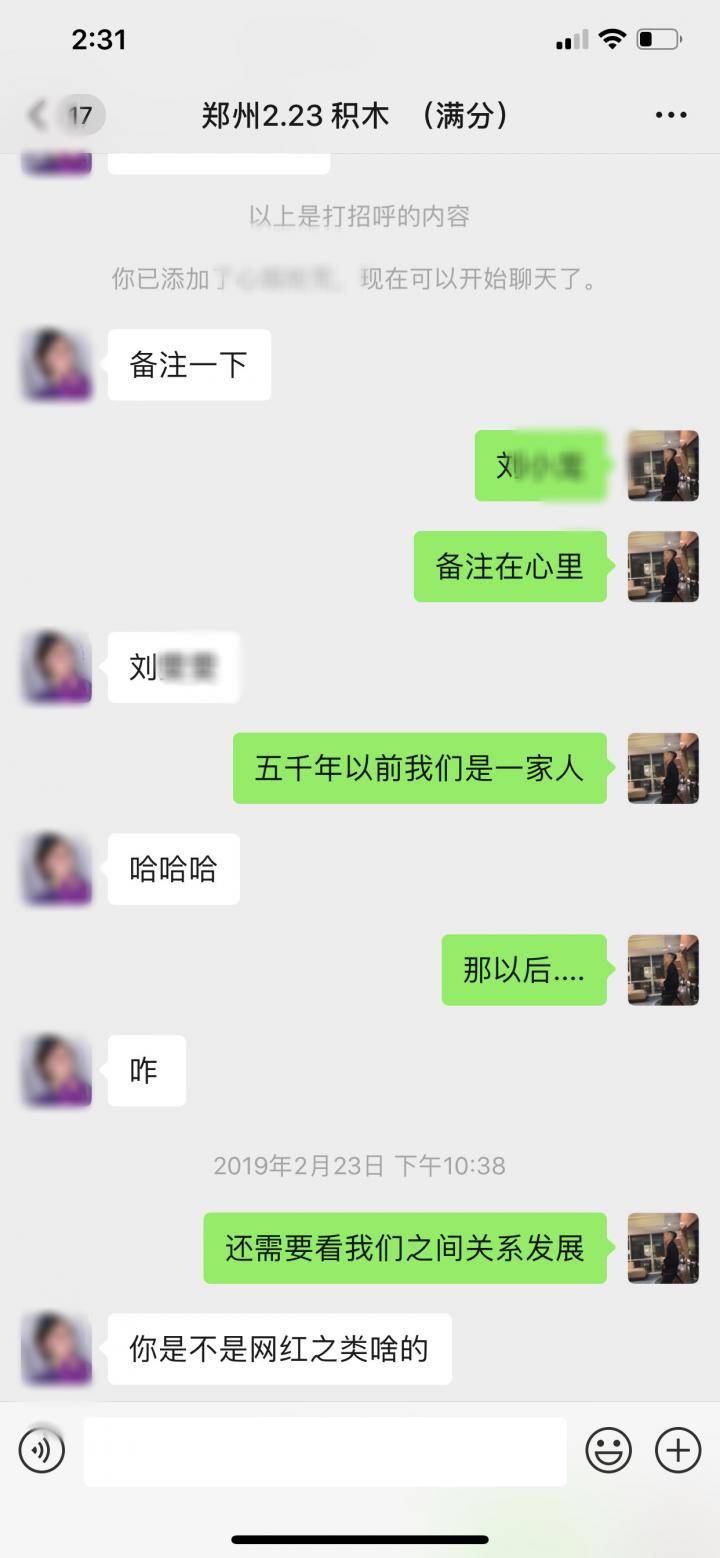720x1558 pixels.
Task: Open contact's avatar beside 备注一下
Action: (57, 365)
